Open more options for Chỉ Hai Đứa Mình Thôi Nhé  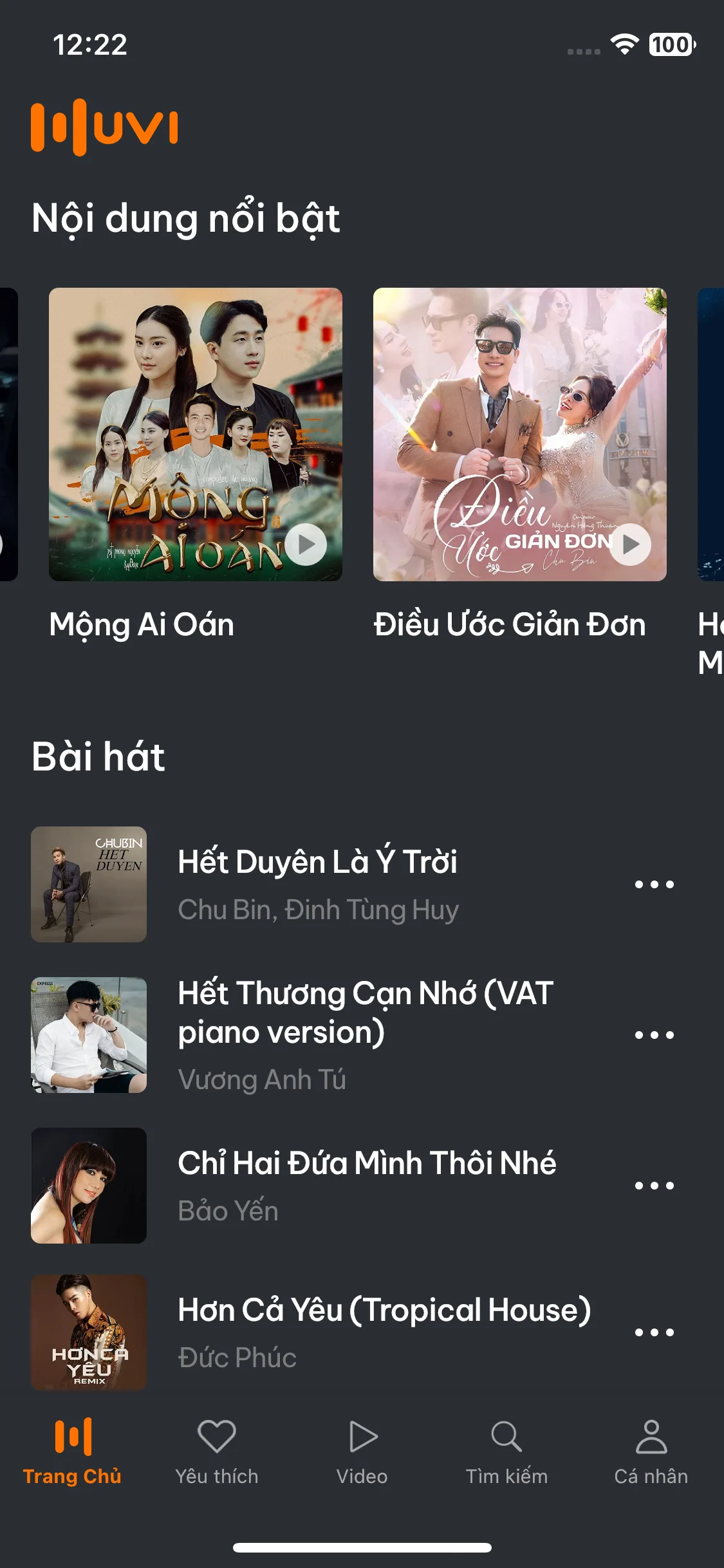pos(654,1186)
